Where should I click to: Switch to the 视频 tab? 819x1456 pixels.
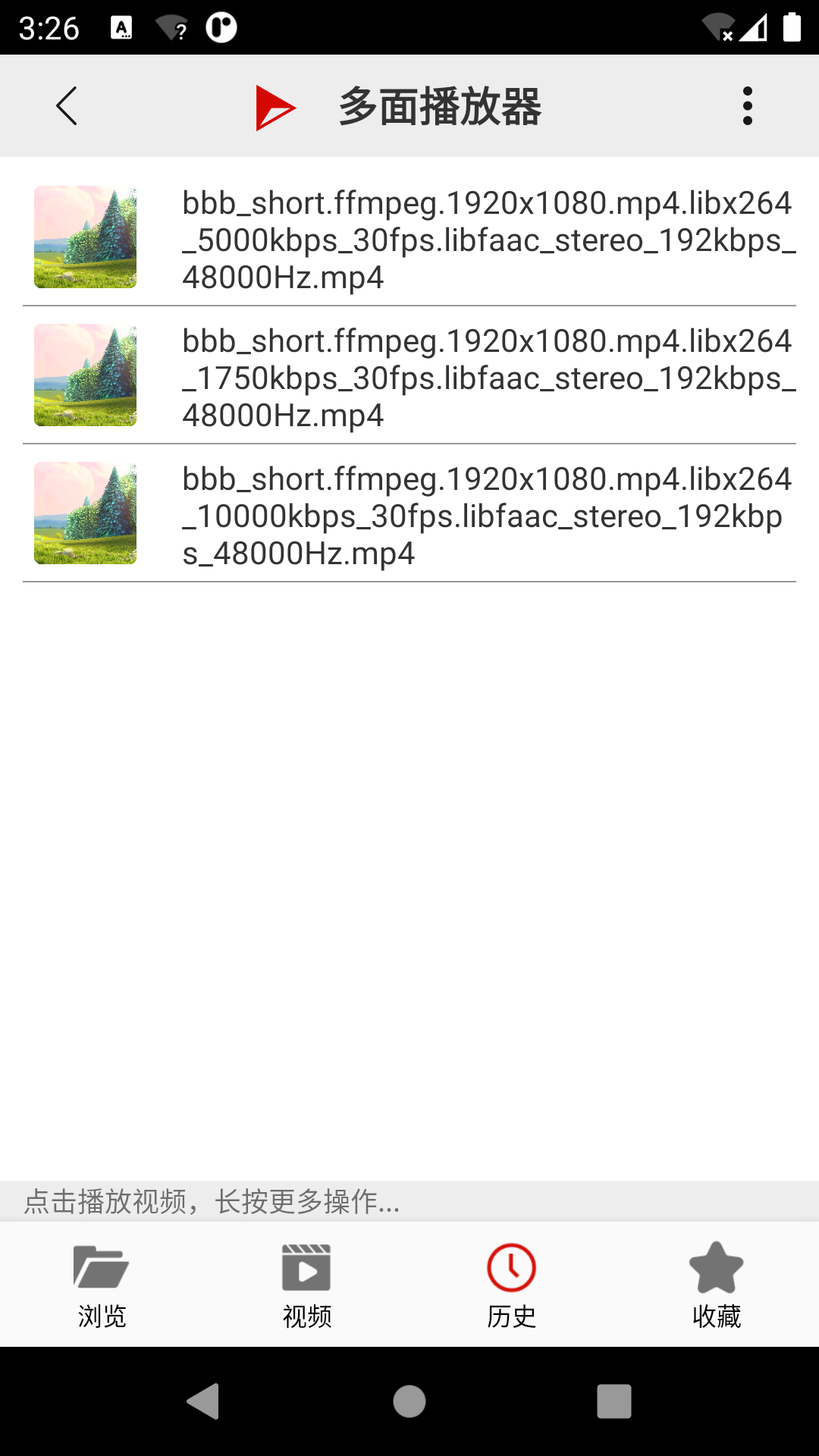click(306, 1285)
